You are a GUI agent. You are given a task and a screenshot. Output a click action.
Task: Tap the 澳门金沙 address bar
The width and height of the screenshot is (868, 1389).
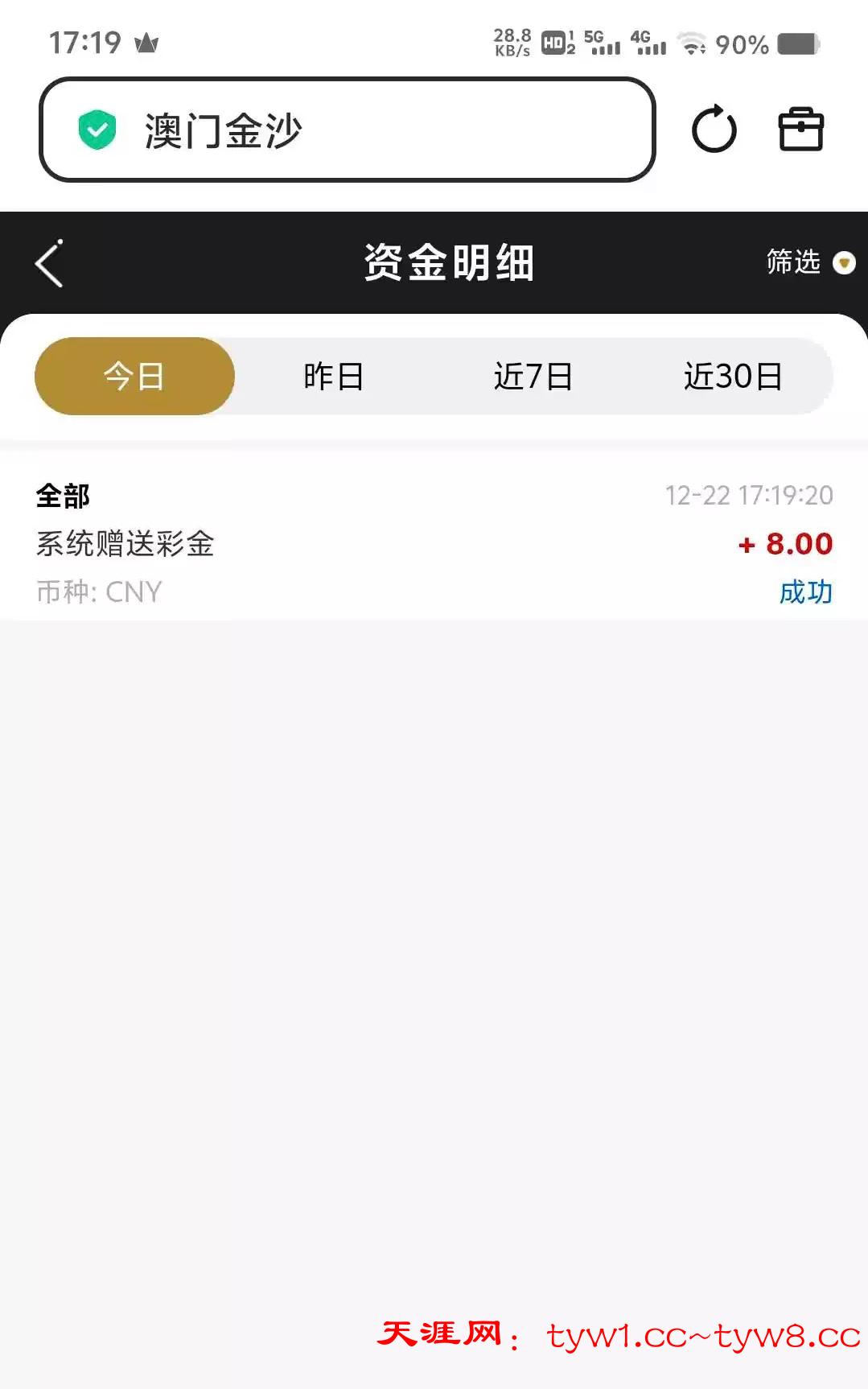(x=346, y=130)
